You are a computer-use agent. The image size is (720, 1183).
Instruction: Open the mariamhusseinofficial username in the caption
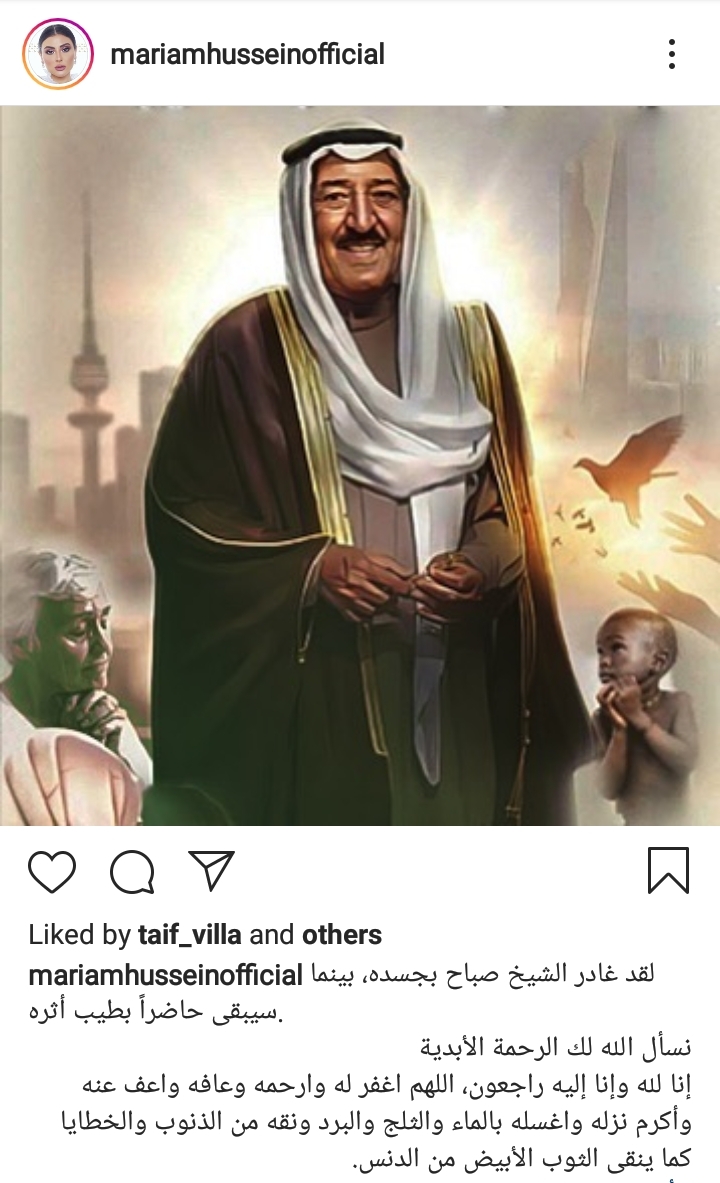165,975
